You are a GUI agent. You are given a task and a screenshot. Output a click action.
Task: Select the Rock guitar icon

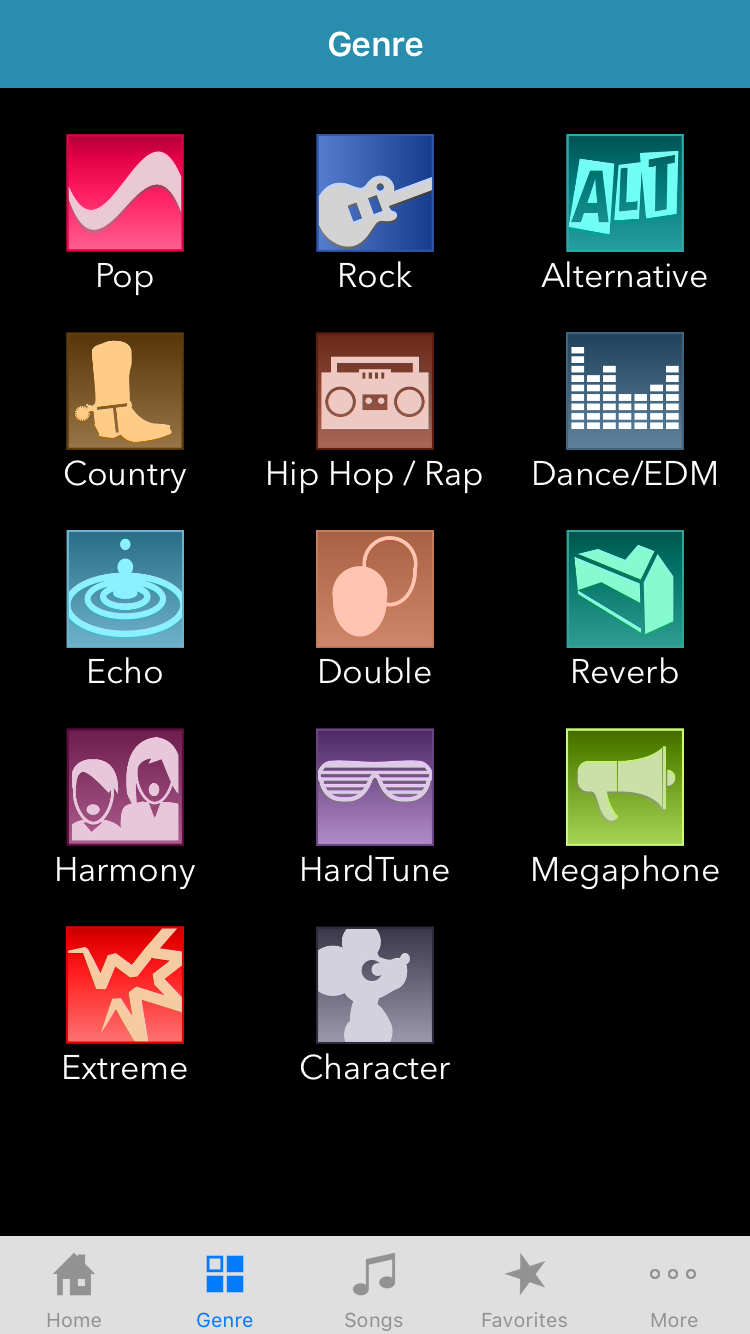(374, 192)
